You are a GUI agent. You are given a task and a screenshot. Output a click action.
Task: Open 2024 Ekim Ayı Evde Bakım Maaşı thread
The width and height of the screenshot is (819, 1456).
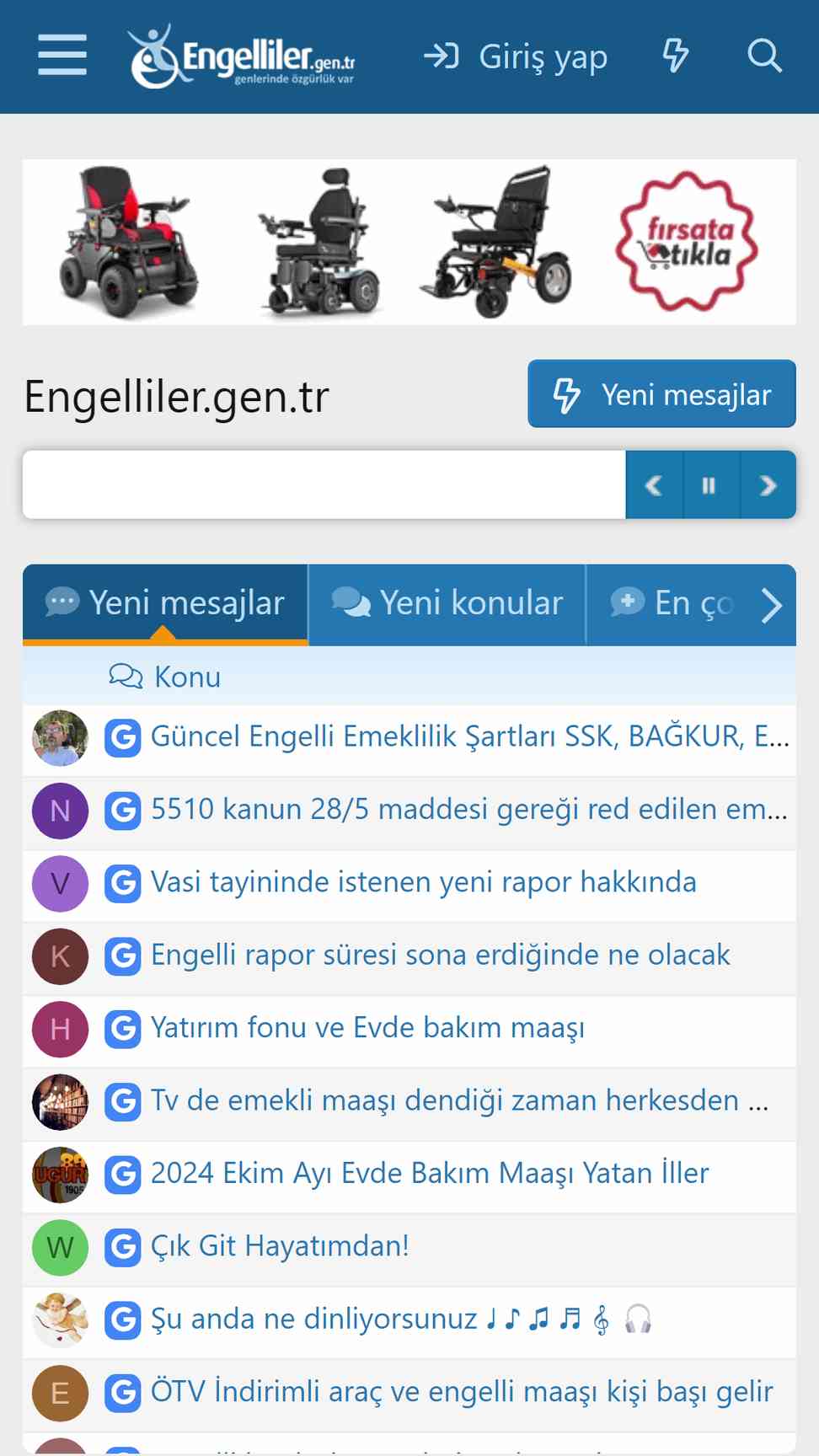(x=430, y=1174)
